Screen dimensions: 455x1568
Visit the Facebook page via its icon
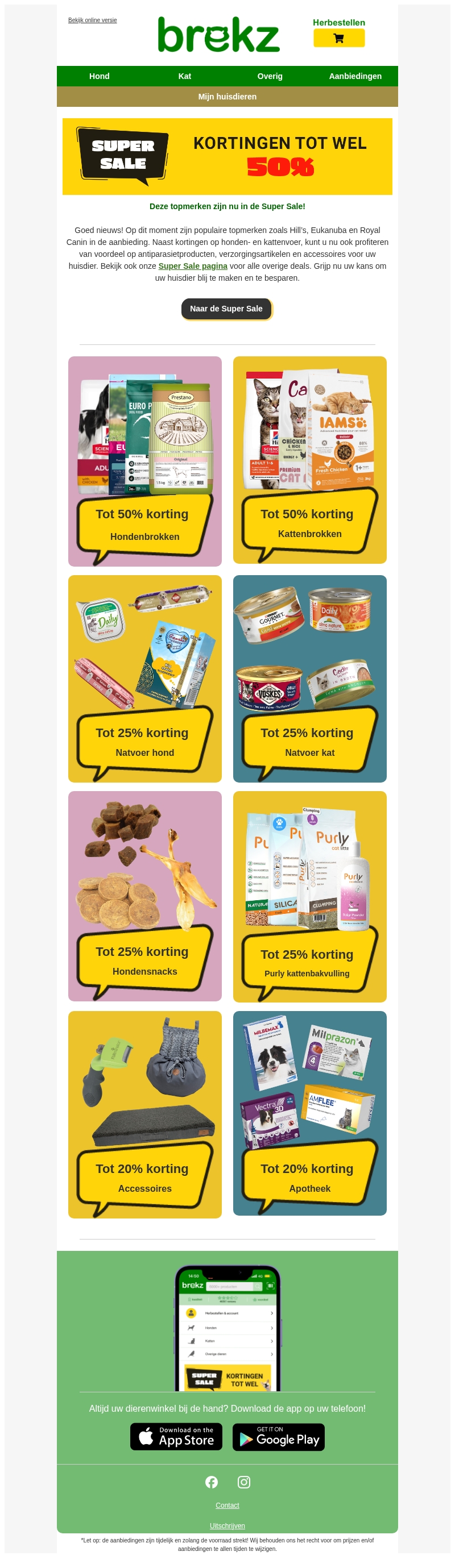point(212,1482)
